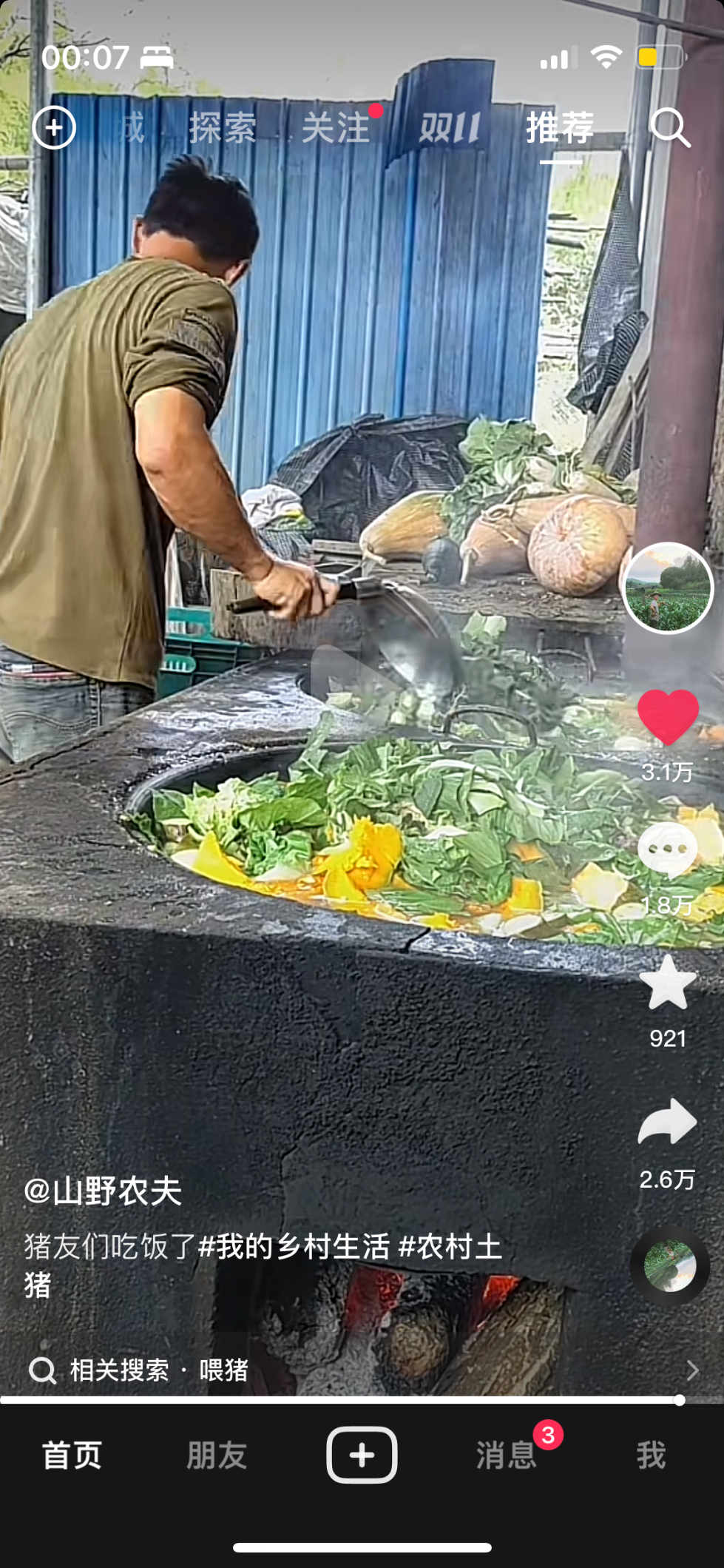This screenshot has height=1568, width=724.
Task: Open the comments bubble icon
Action: [668, 850]
